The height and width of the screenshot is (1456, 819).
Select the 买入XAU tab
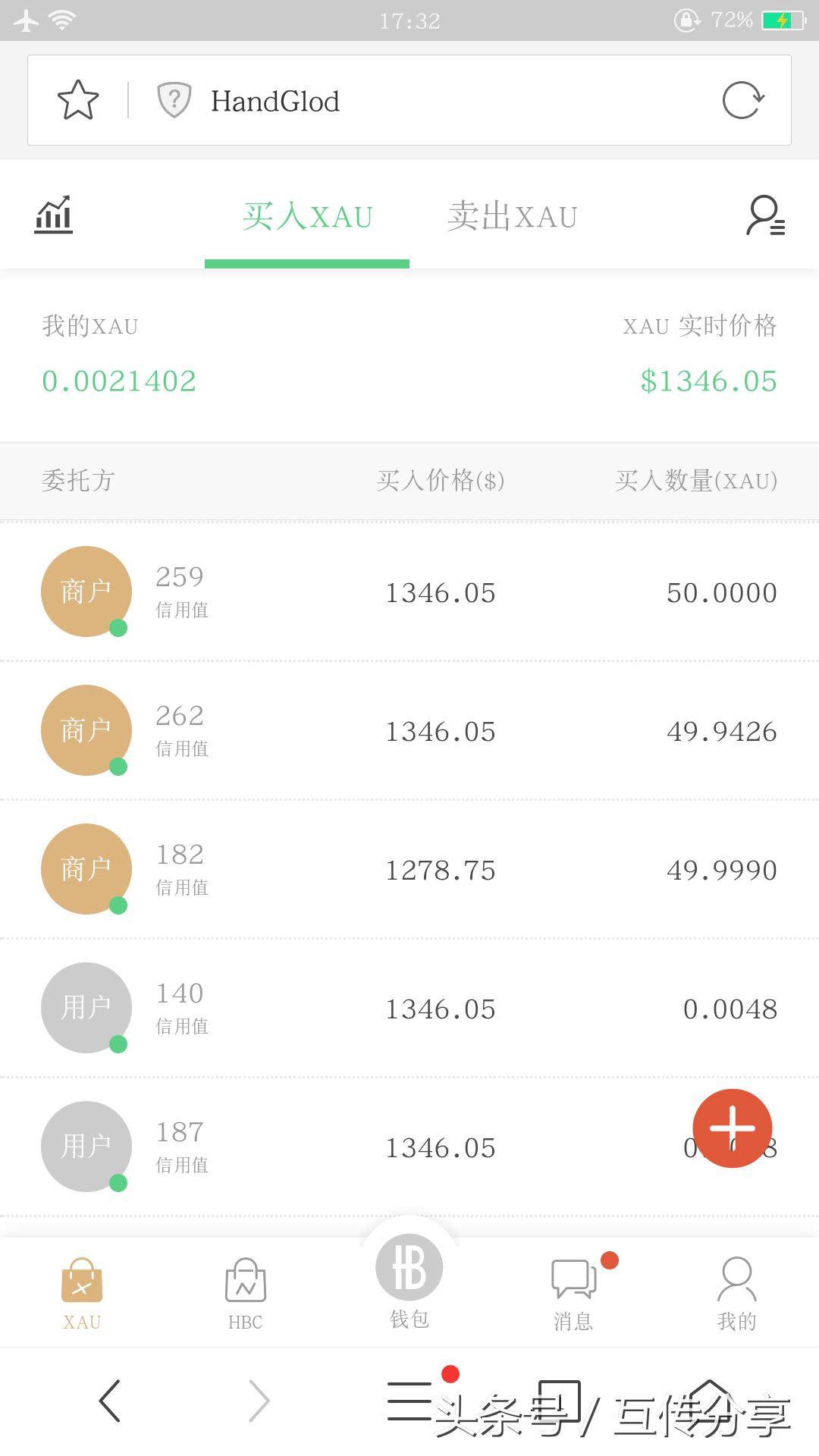[307, 217]
